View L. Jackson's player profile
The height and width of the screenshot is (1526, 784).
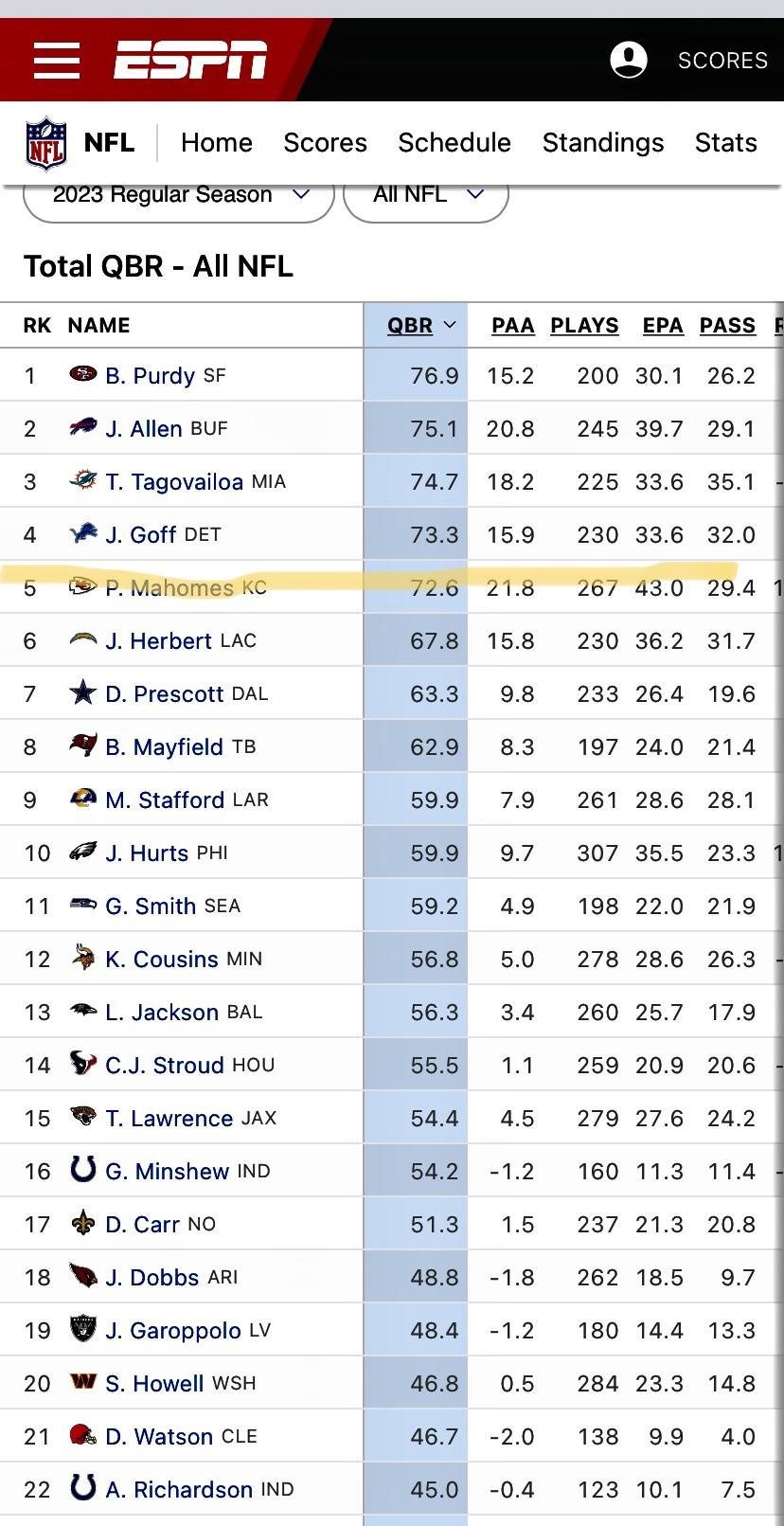tap(162, 1012)
